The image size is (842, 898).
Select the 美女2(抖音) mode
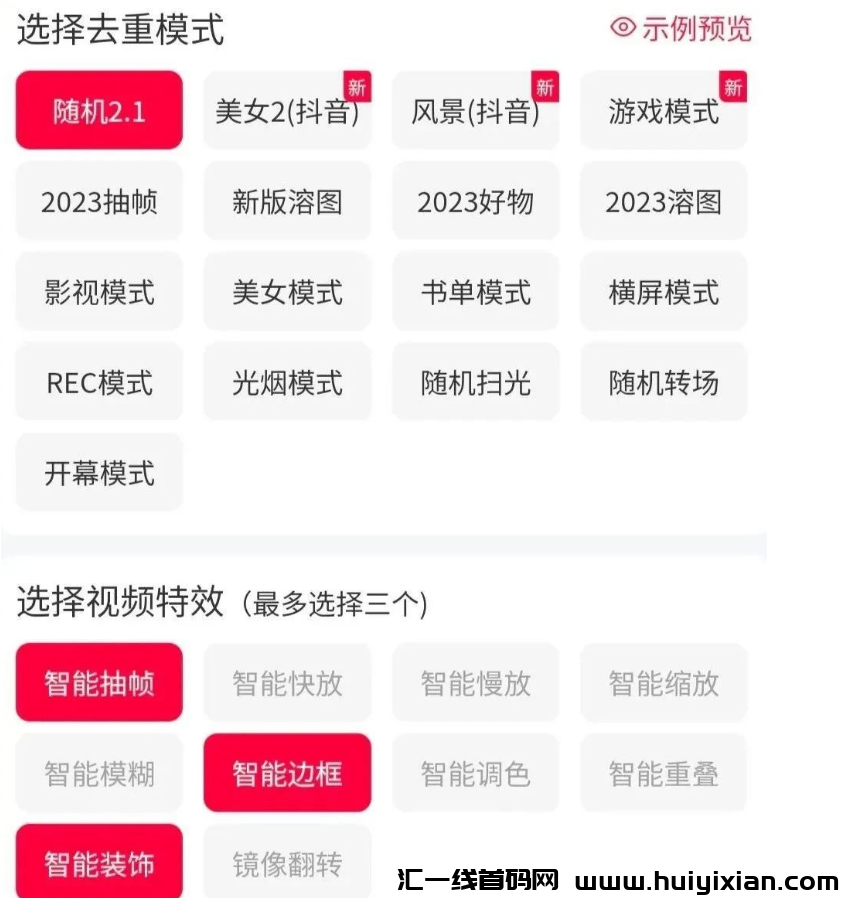(287, 110)
